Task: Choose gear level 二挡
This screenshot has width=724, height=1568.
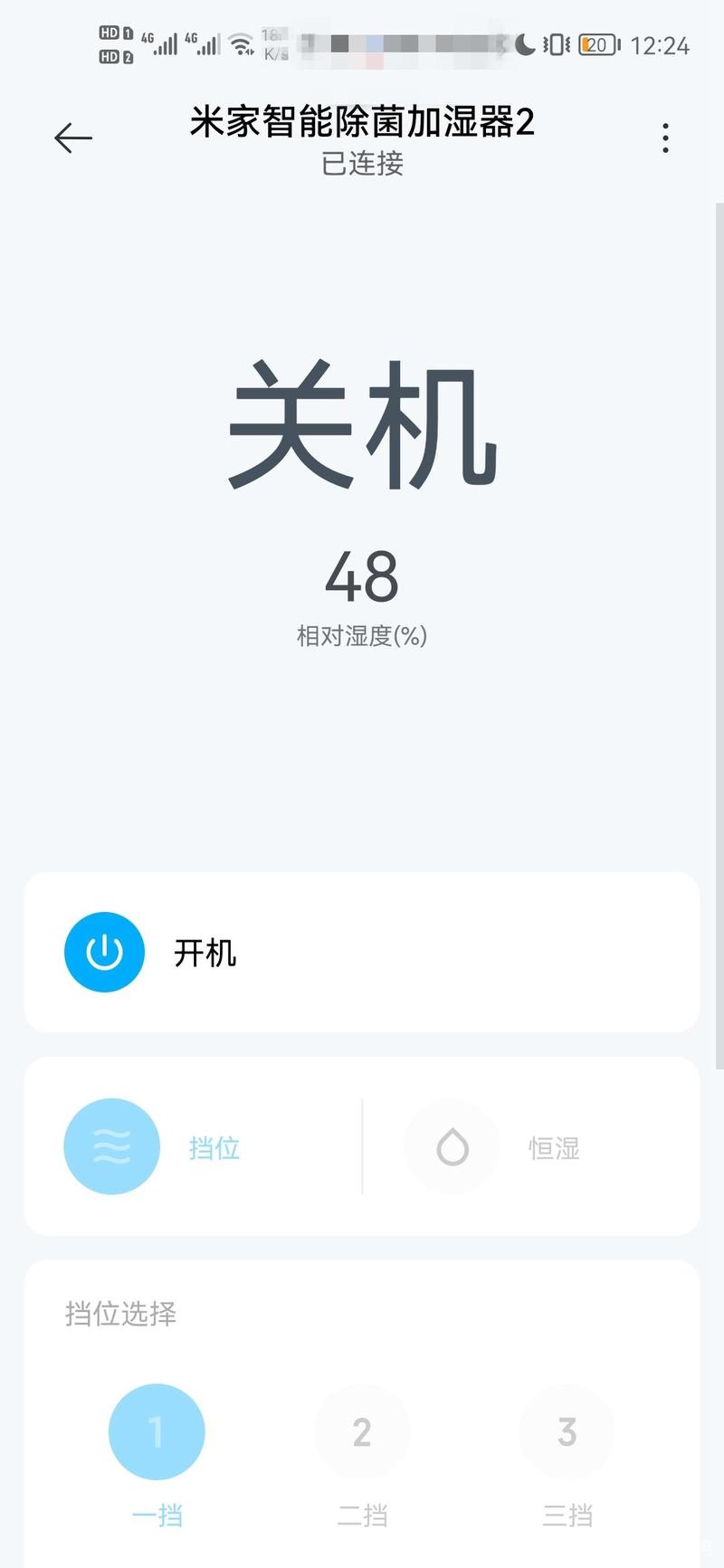Action: coord(362,1431)
